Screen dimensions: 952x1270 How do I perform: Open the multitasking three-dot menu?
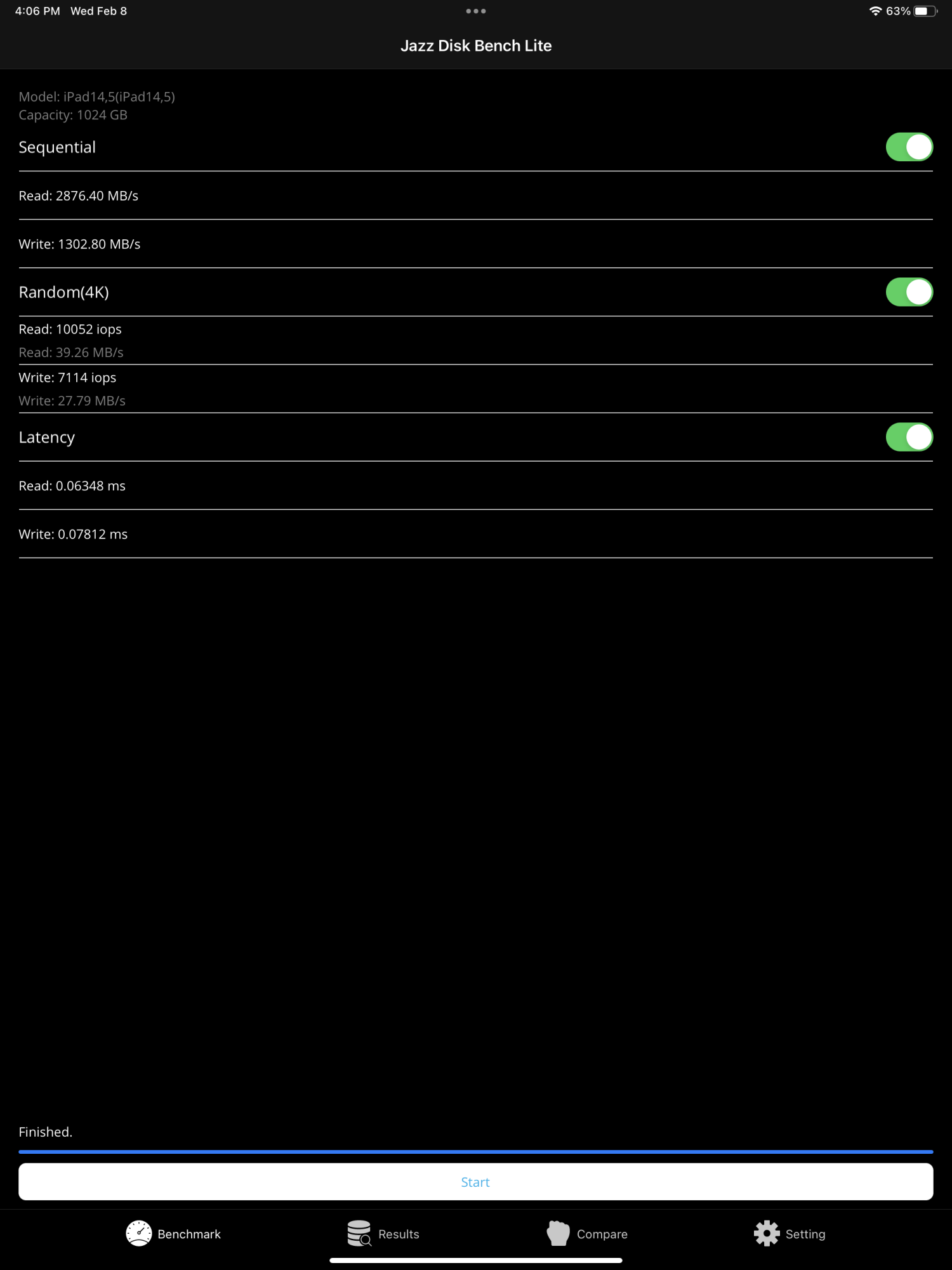[475, 11]
